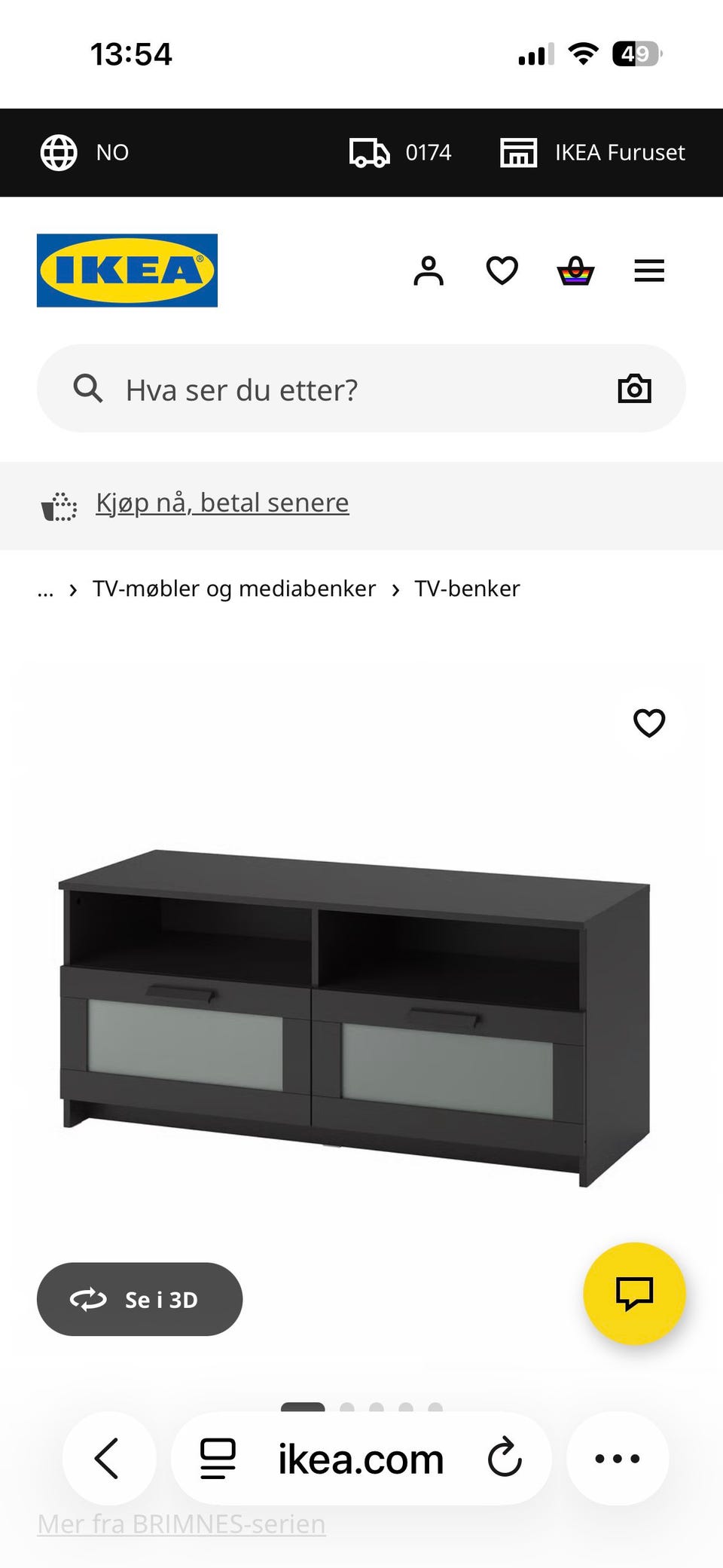
Task: View the product in 3D
Action: coord(139,1298)
